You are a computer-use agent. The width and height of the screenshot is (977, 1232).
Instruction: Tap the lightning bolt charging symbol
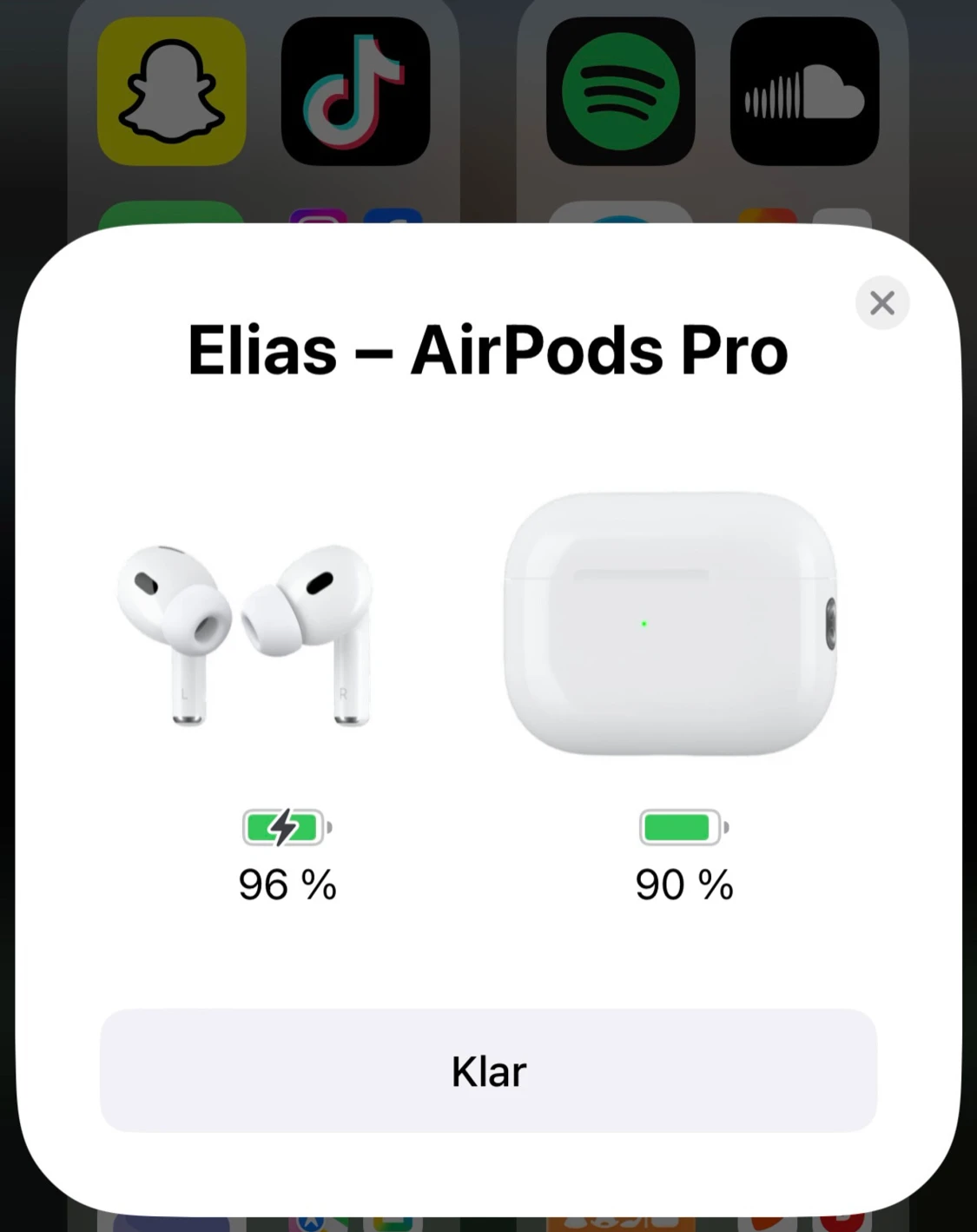coord(284,827)
